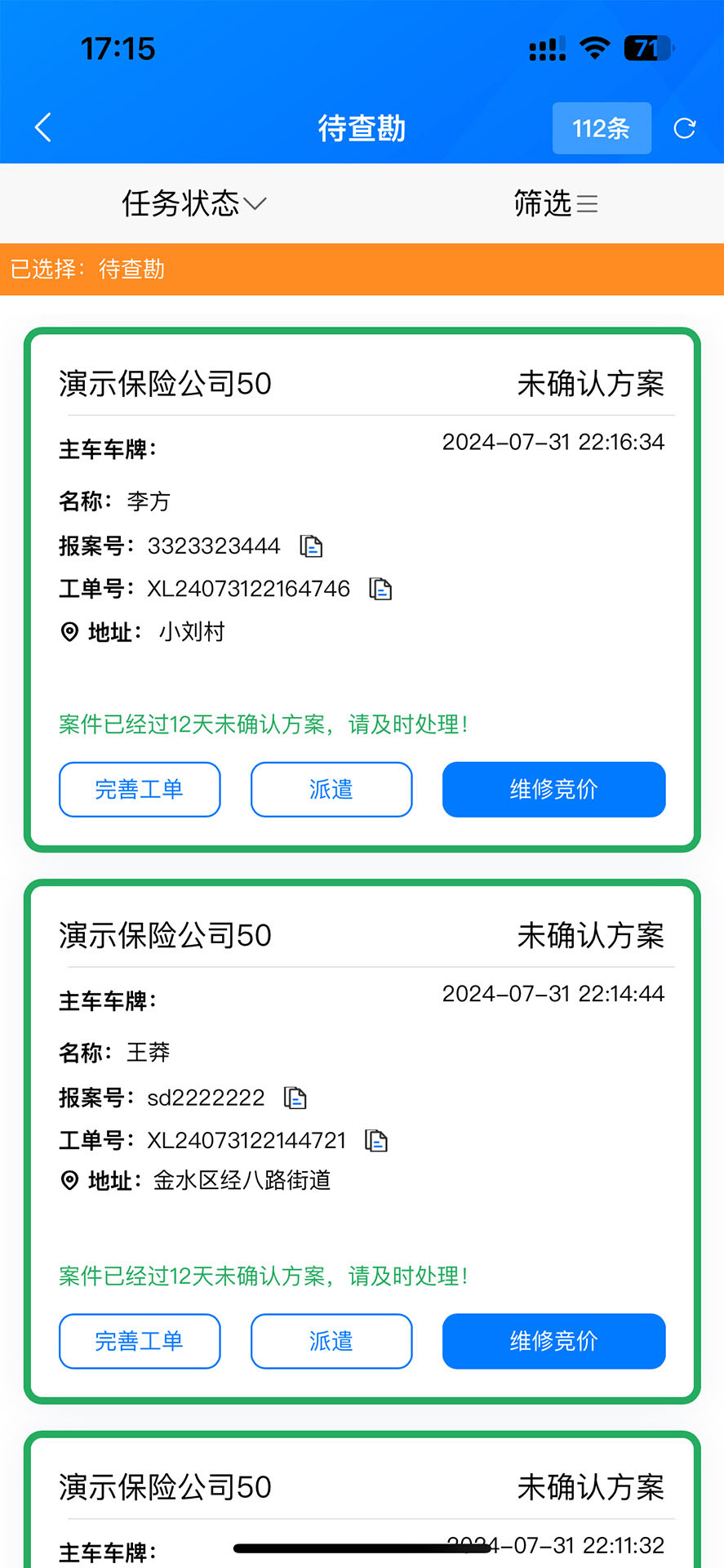Copy work order XL24073122164746
The width and height of the screenshot is (724, 1568).
[x=380, y=588]
